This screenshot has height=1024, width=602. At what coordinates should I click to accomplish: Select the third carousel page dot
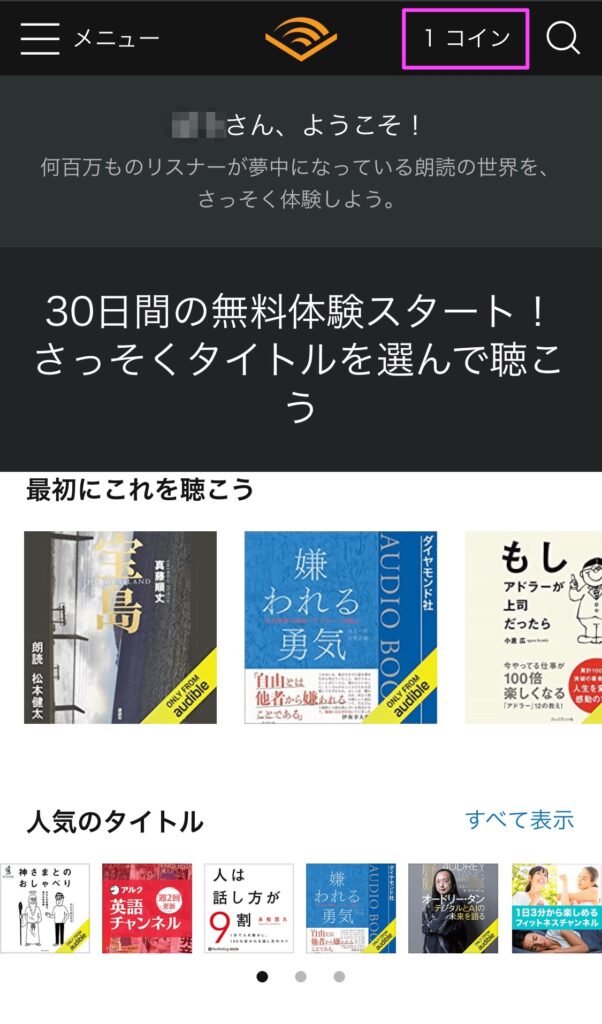pos(339,976)
